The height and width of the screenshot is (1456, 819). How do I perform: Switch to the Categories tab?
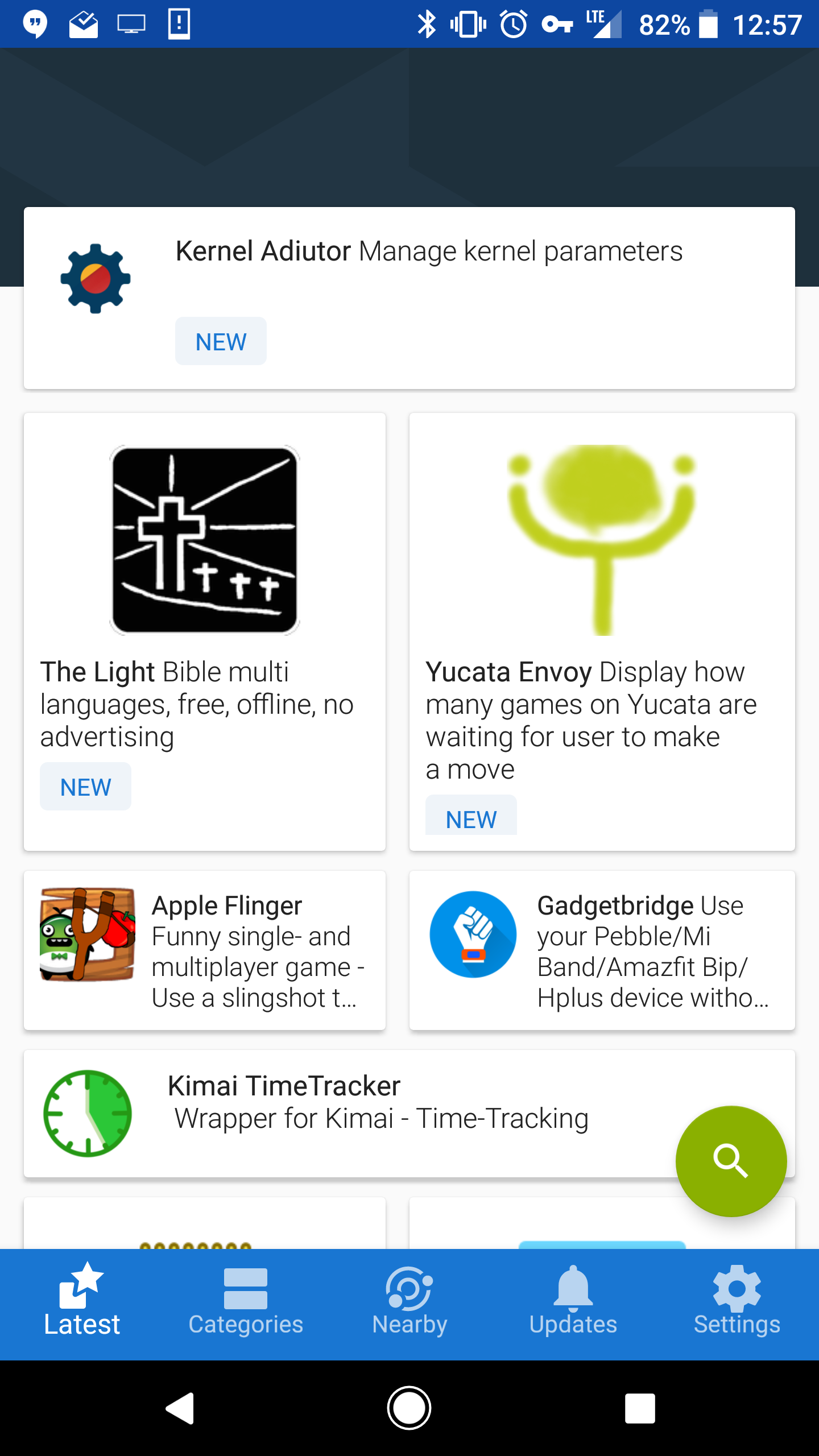coord(246,1302)
